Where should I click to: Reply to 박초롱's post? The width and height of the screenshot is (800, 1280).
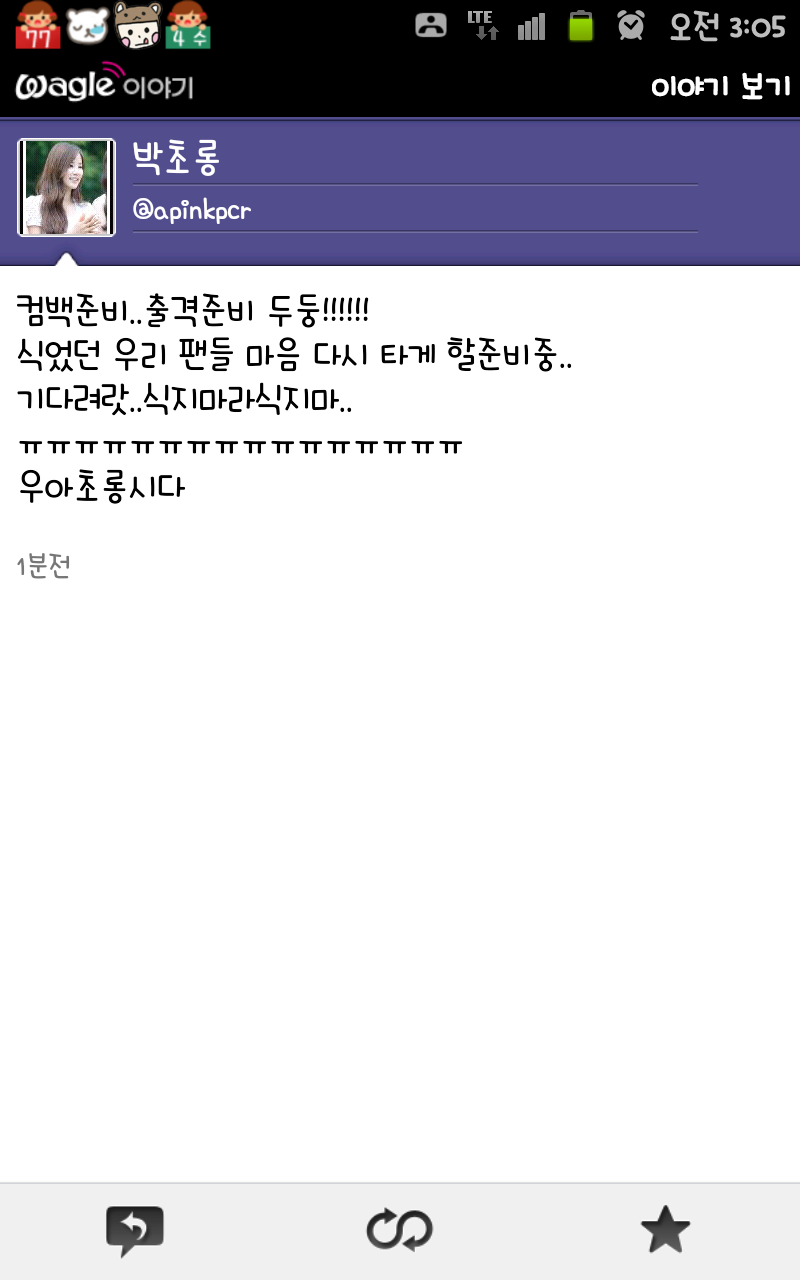click(134, 1231)
